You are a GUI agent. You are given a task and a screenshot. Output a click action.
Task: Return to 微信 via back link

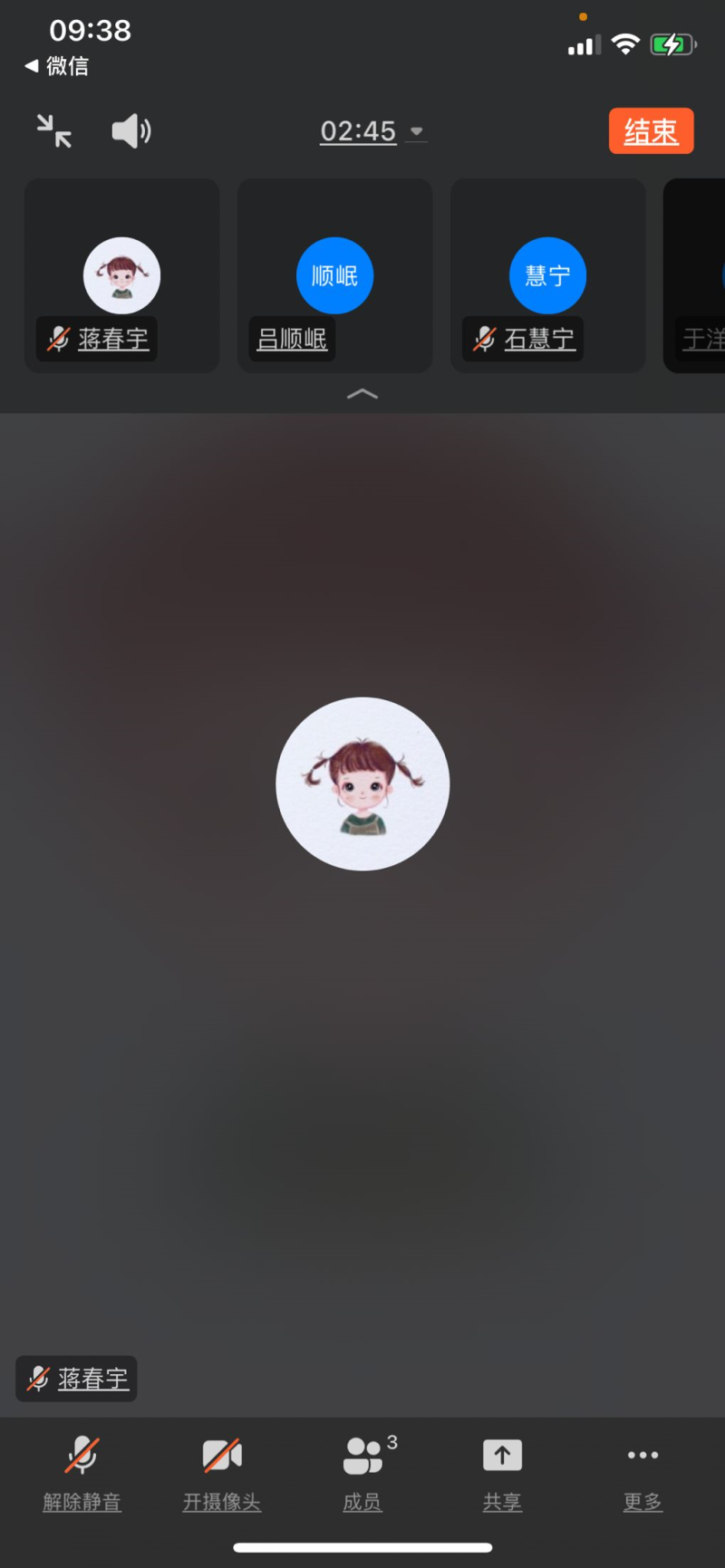[x=56, y=66]
